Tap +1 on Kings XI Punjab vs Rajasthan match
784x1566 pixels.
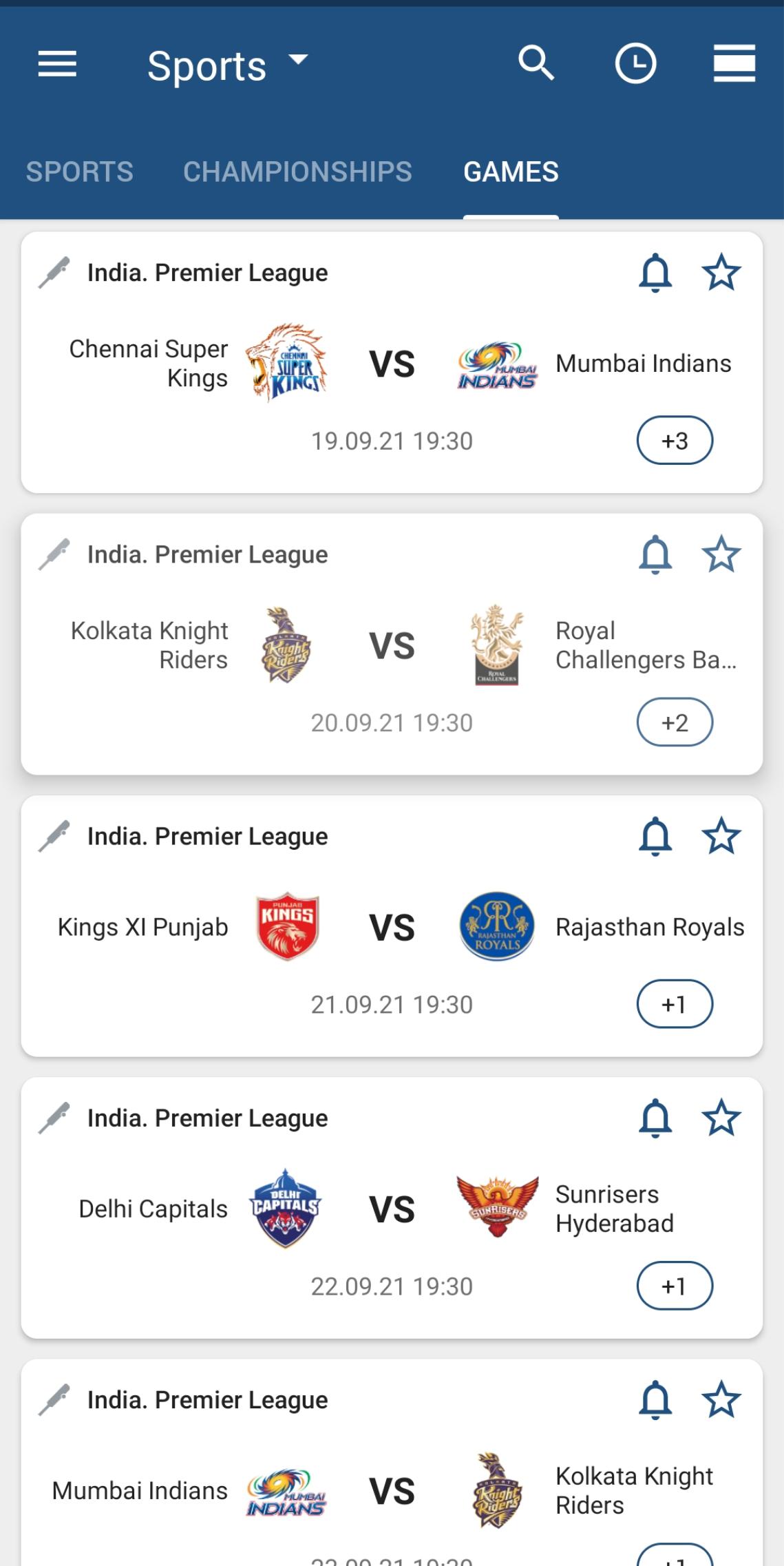click(675, 1004)
